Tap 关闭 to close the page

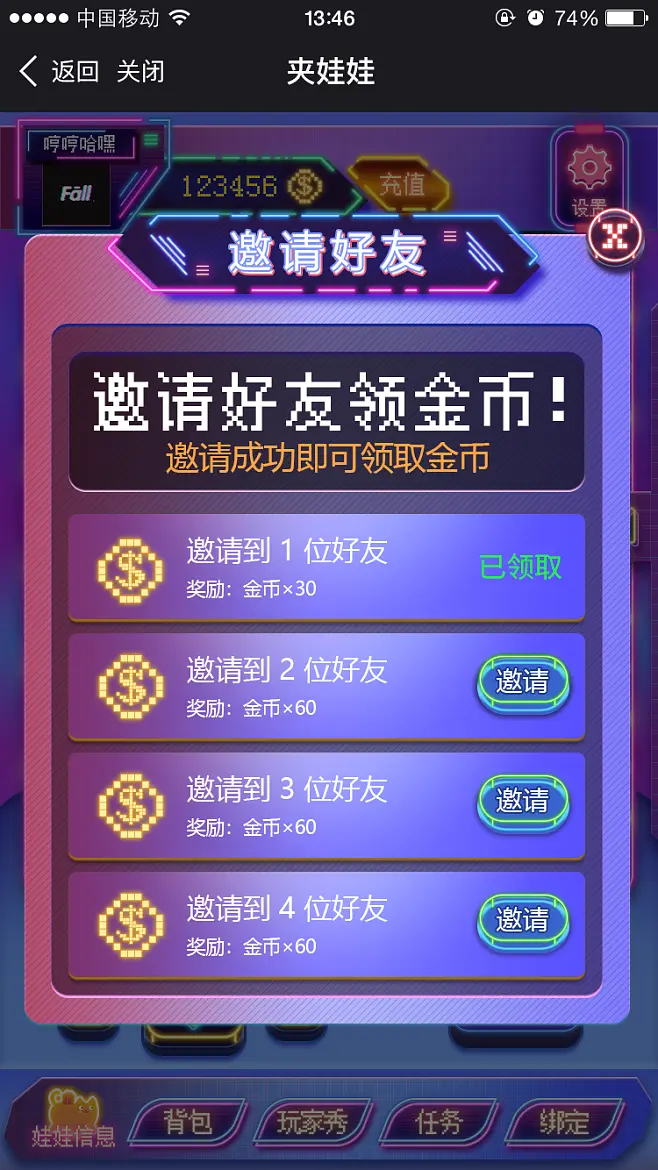[140, 72]
